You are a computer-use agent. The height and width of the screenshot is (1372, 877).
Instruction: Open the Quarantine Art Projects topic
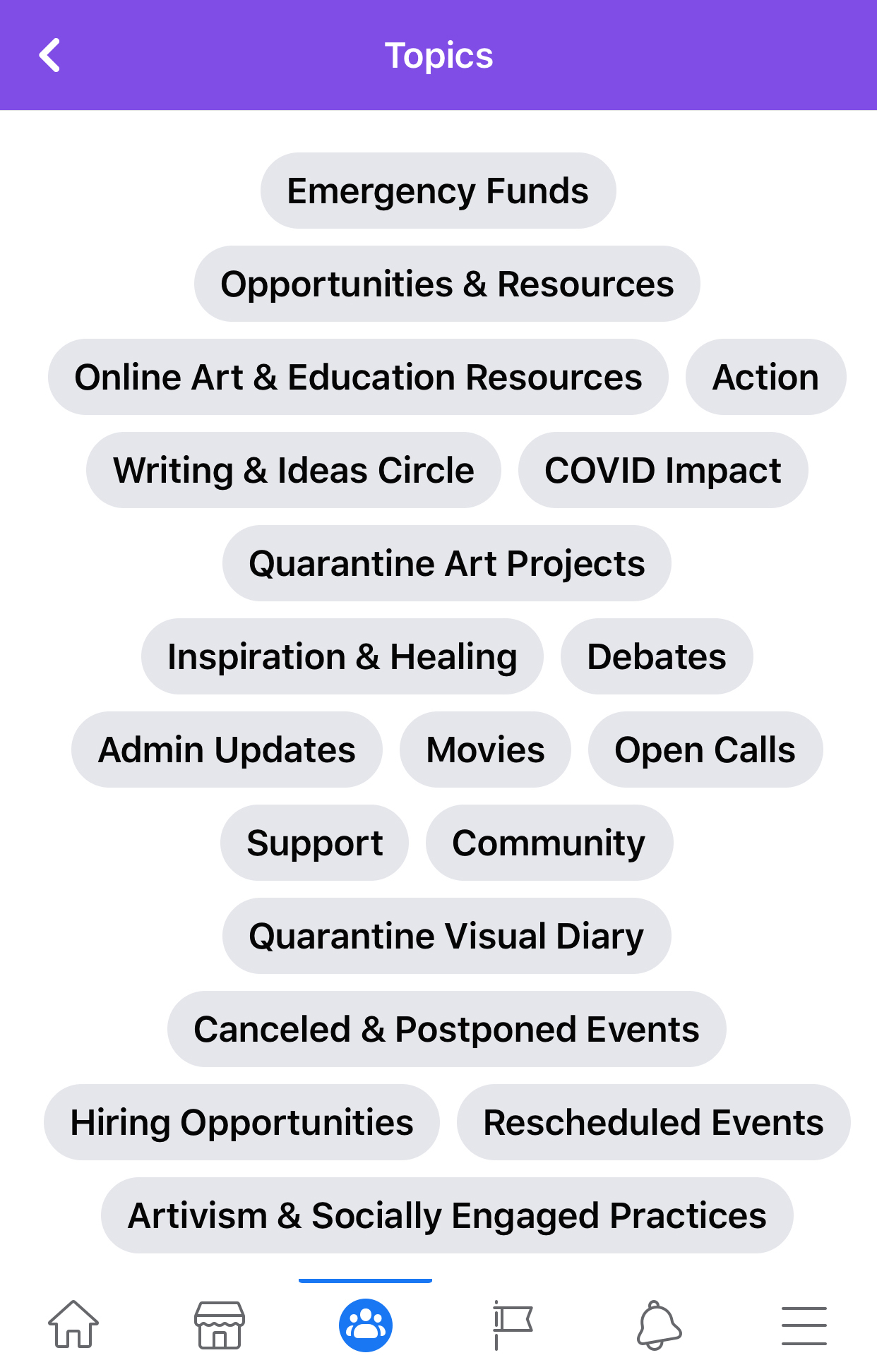pyautogui.click(x=446, y=564)
